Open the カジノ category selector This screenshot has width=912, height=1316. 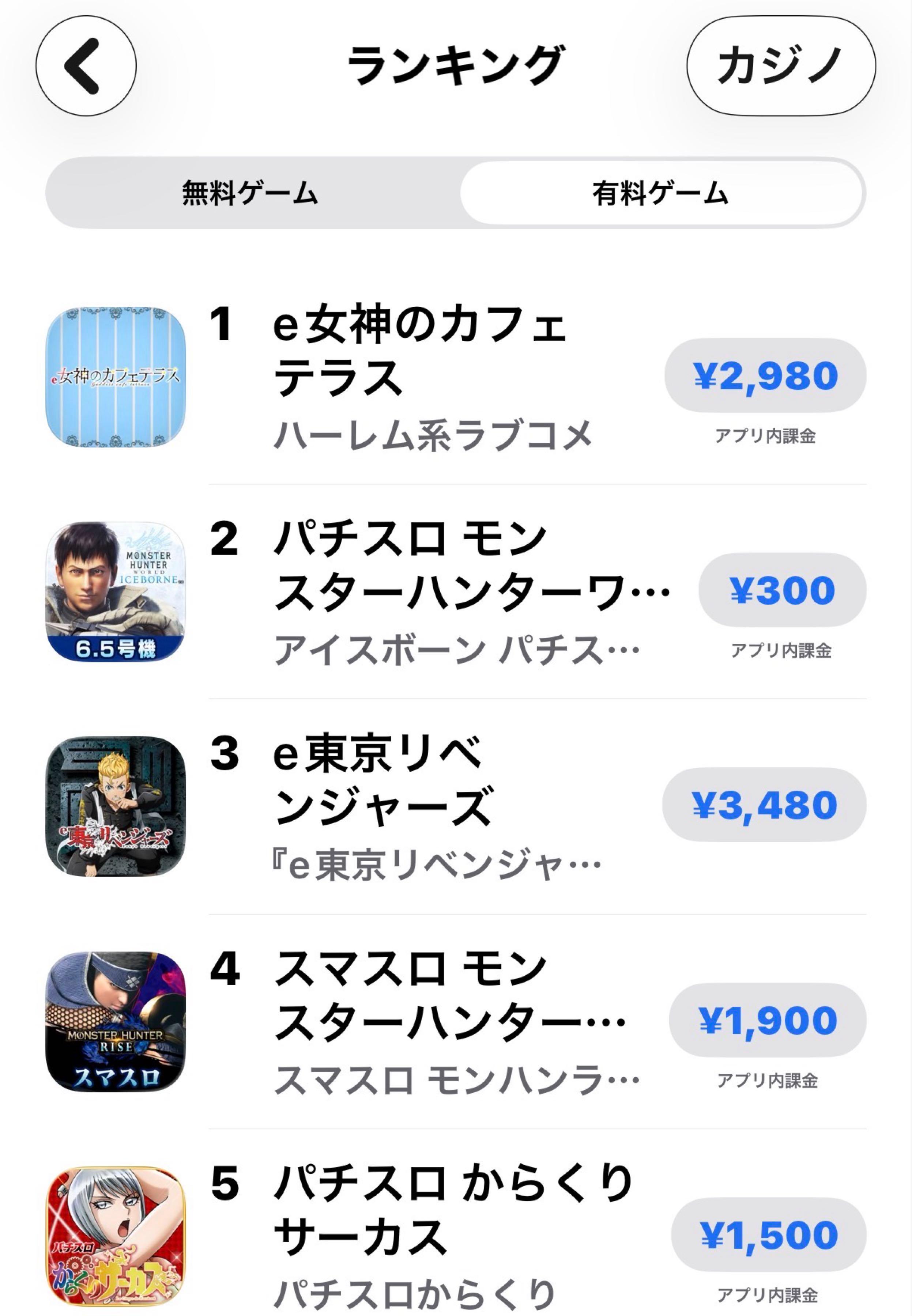coord(781,66)
